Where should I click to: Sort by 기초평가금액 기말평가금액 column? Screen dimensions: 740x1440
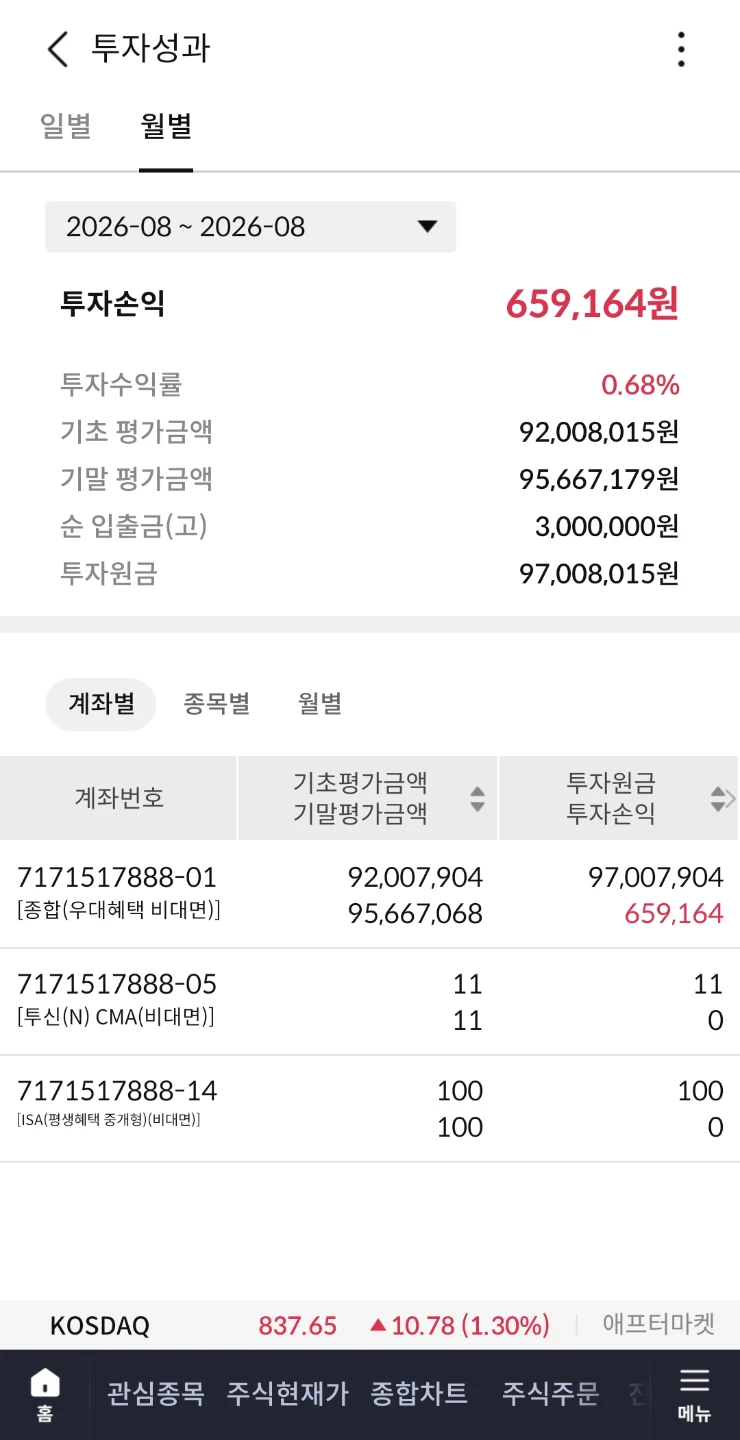368,798
